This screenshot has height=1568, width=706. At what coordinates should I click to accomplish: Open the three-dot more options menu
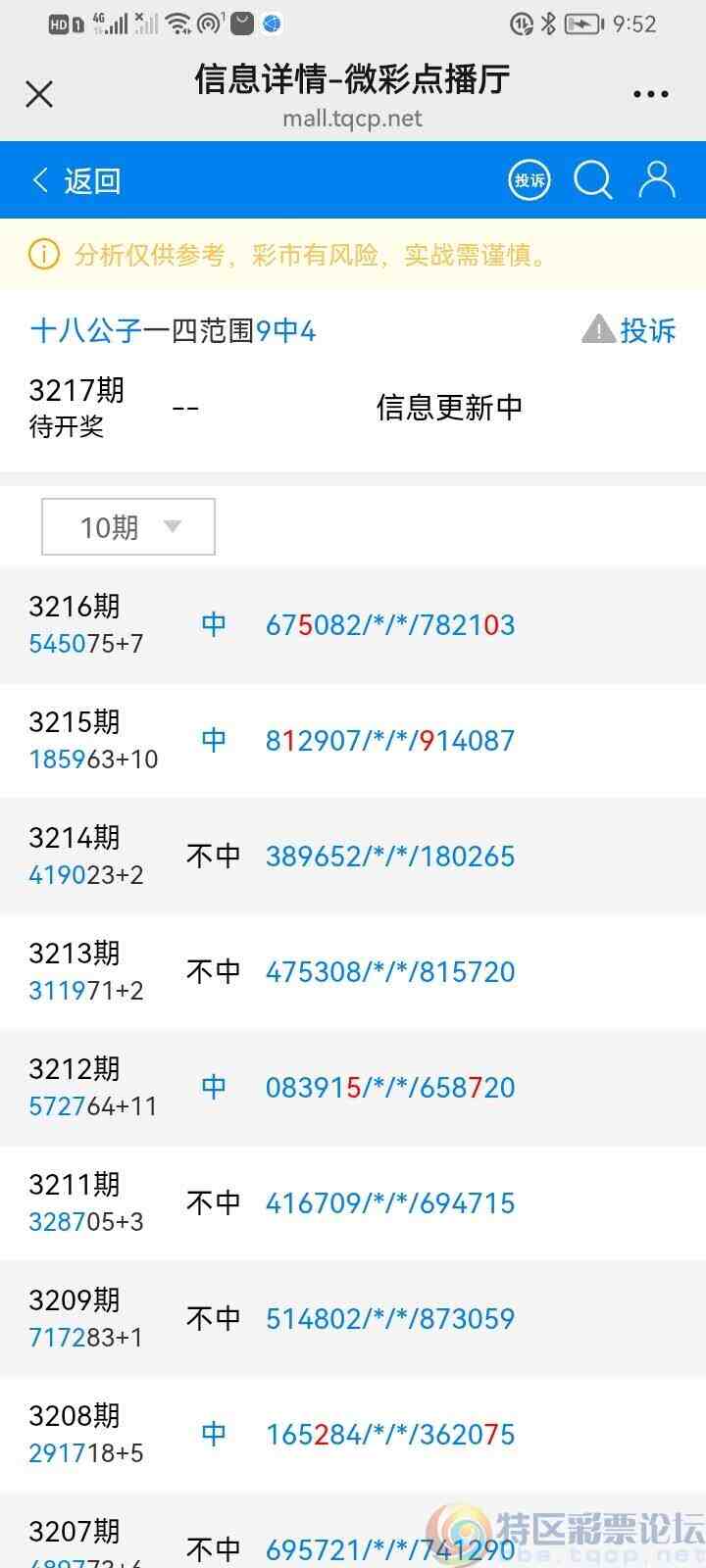[650, 94]
